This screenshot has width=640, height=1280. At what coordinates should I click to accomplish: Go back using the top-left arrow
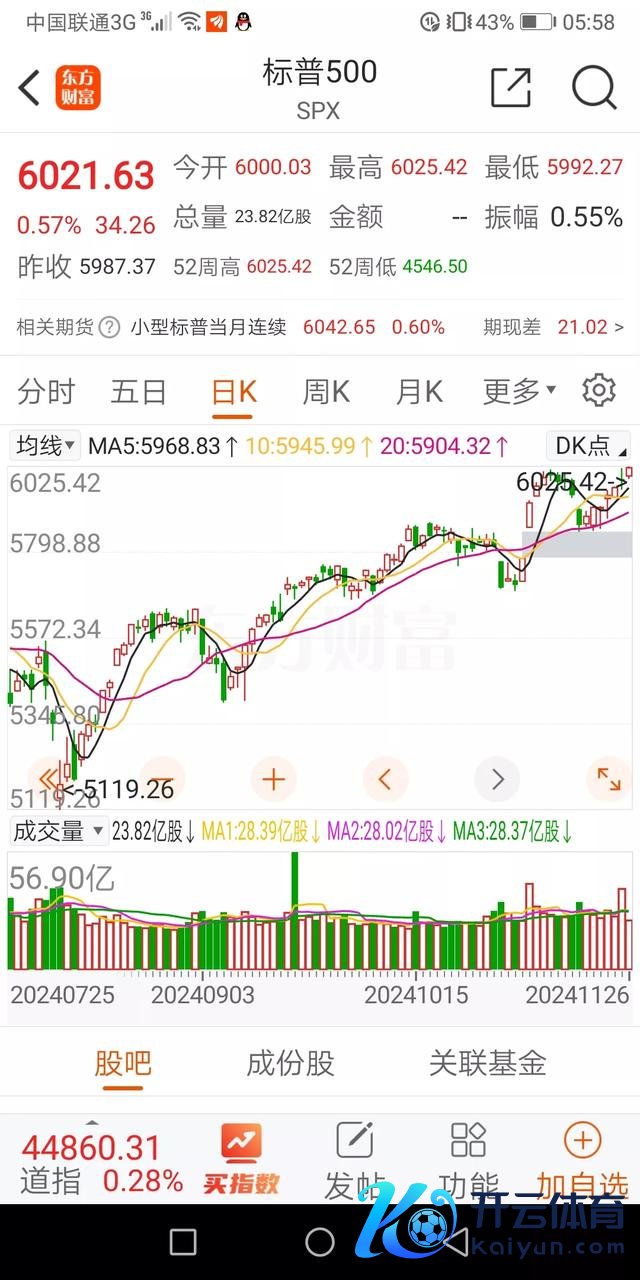click(x=30, y=88)
